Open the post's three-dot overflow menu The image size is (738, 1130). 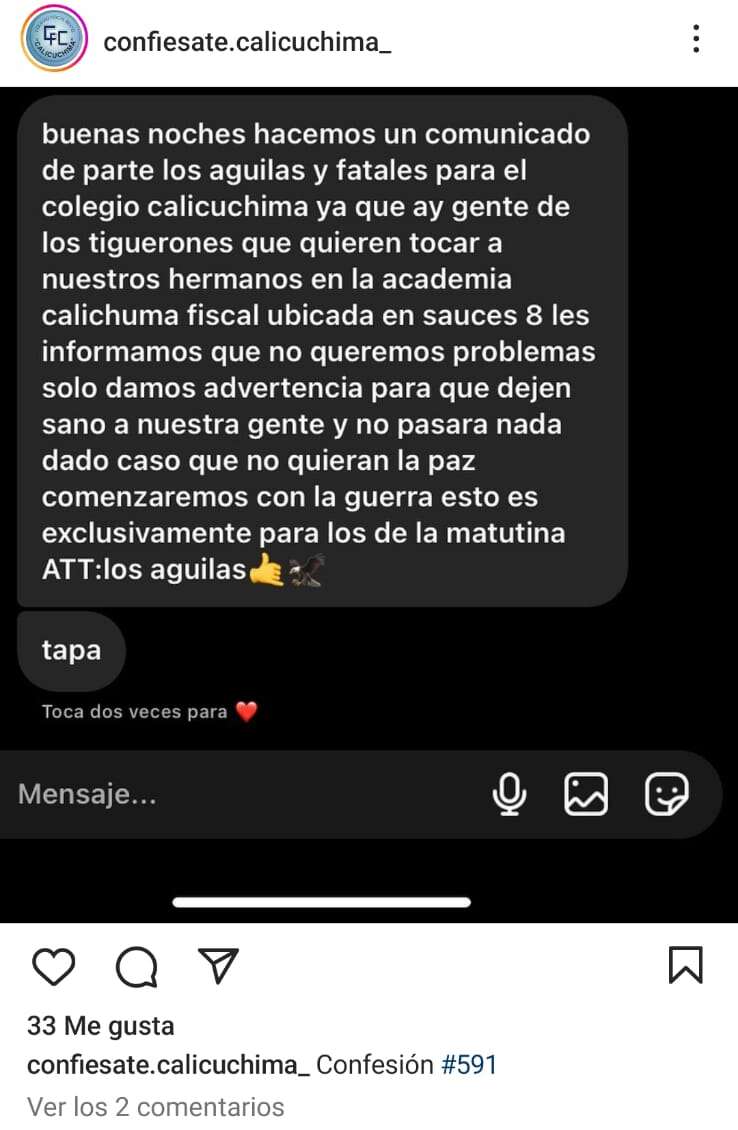[x=696, y=39]
